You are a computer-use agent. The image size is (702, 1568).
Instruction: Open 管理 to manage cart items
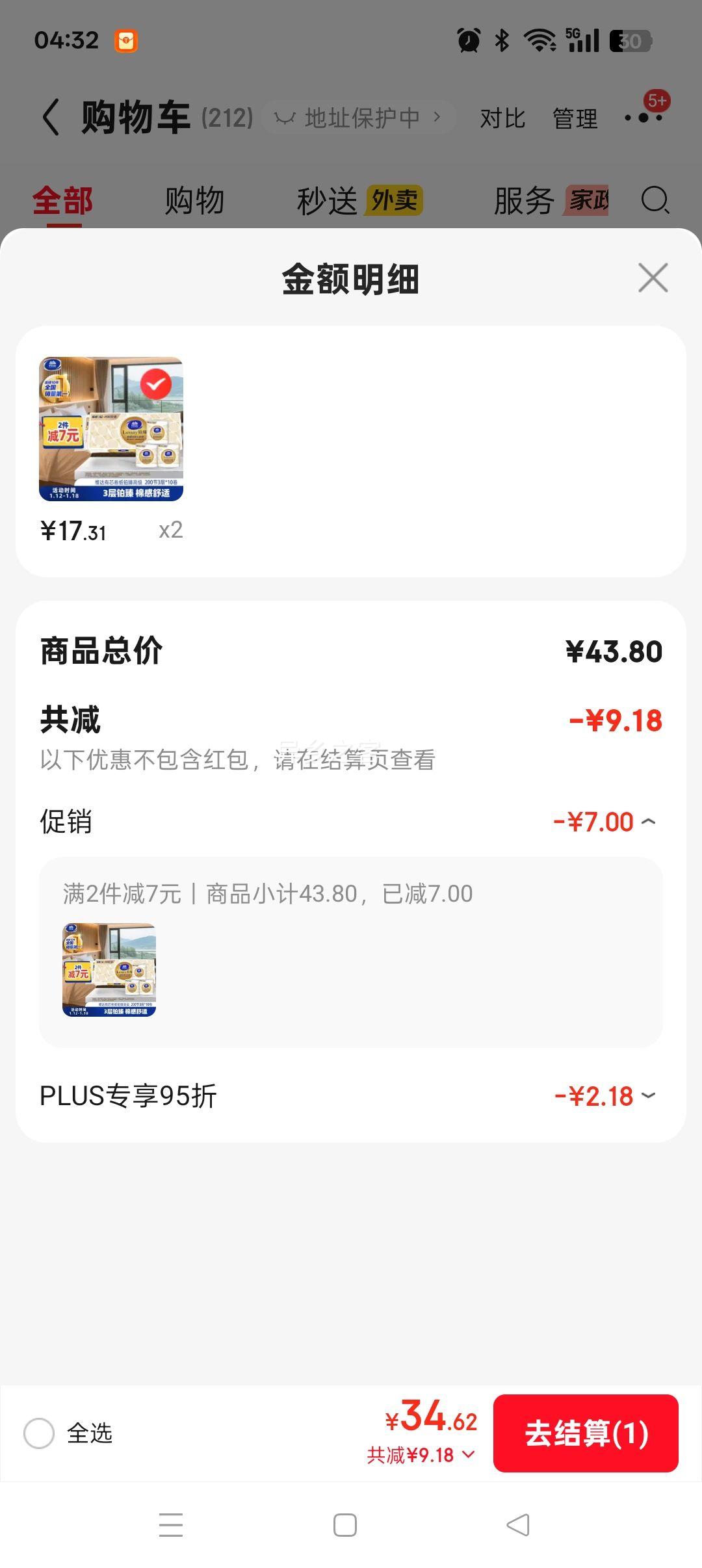(x=575, y=119)
